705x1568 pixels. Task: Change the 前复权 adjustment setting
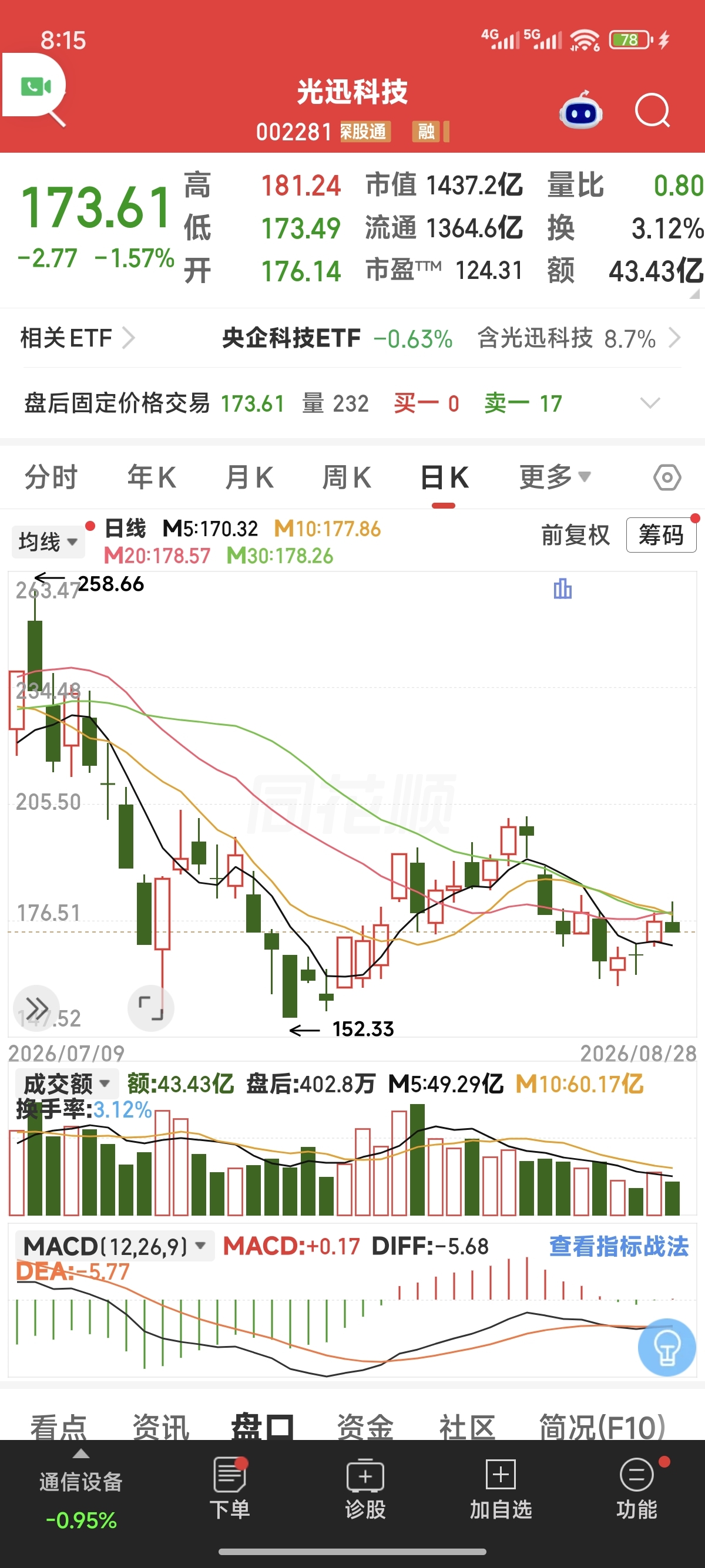point(575,535)
